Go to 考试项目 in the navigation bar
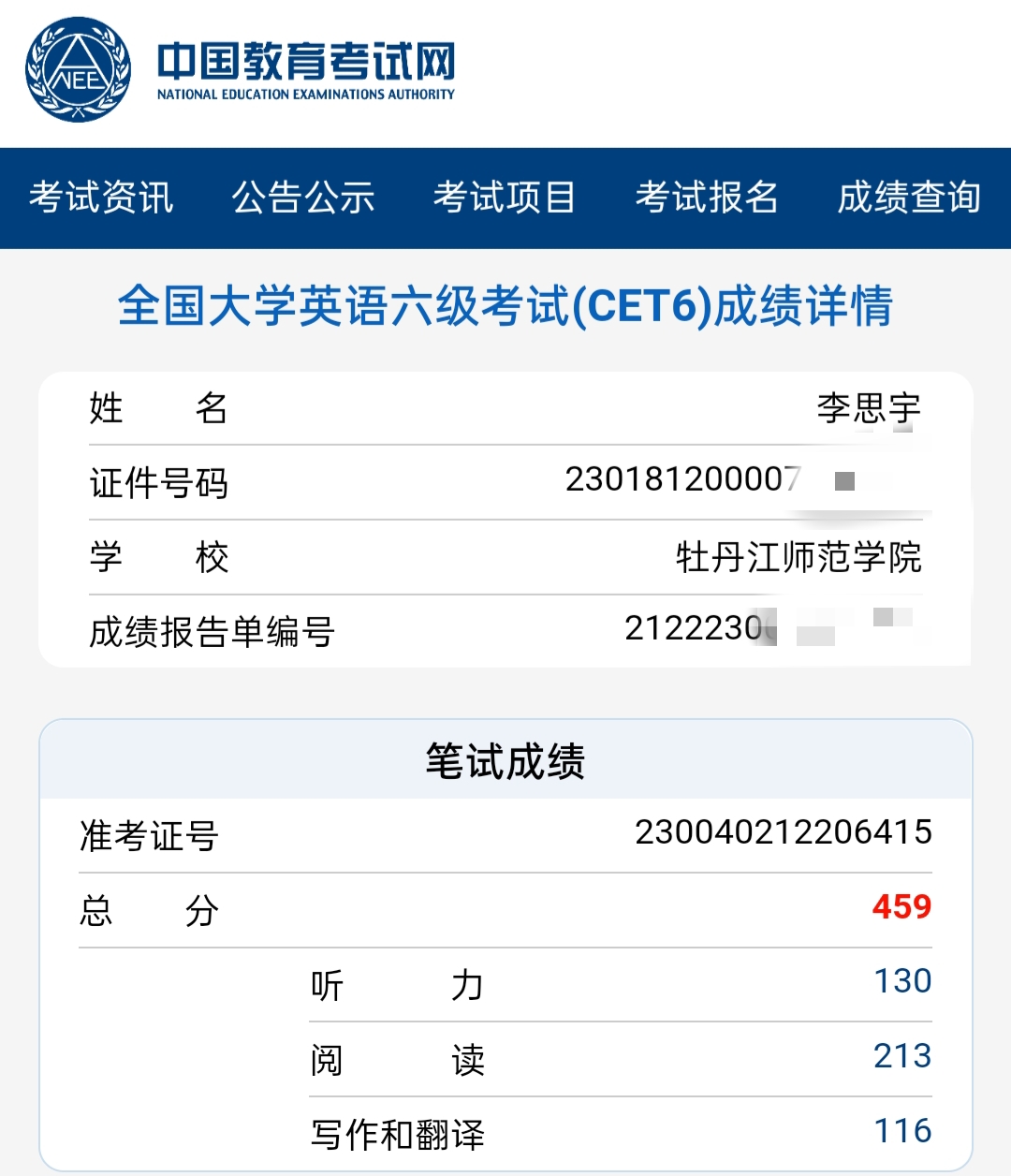1011x1176 pixels. (505, 198)
